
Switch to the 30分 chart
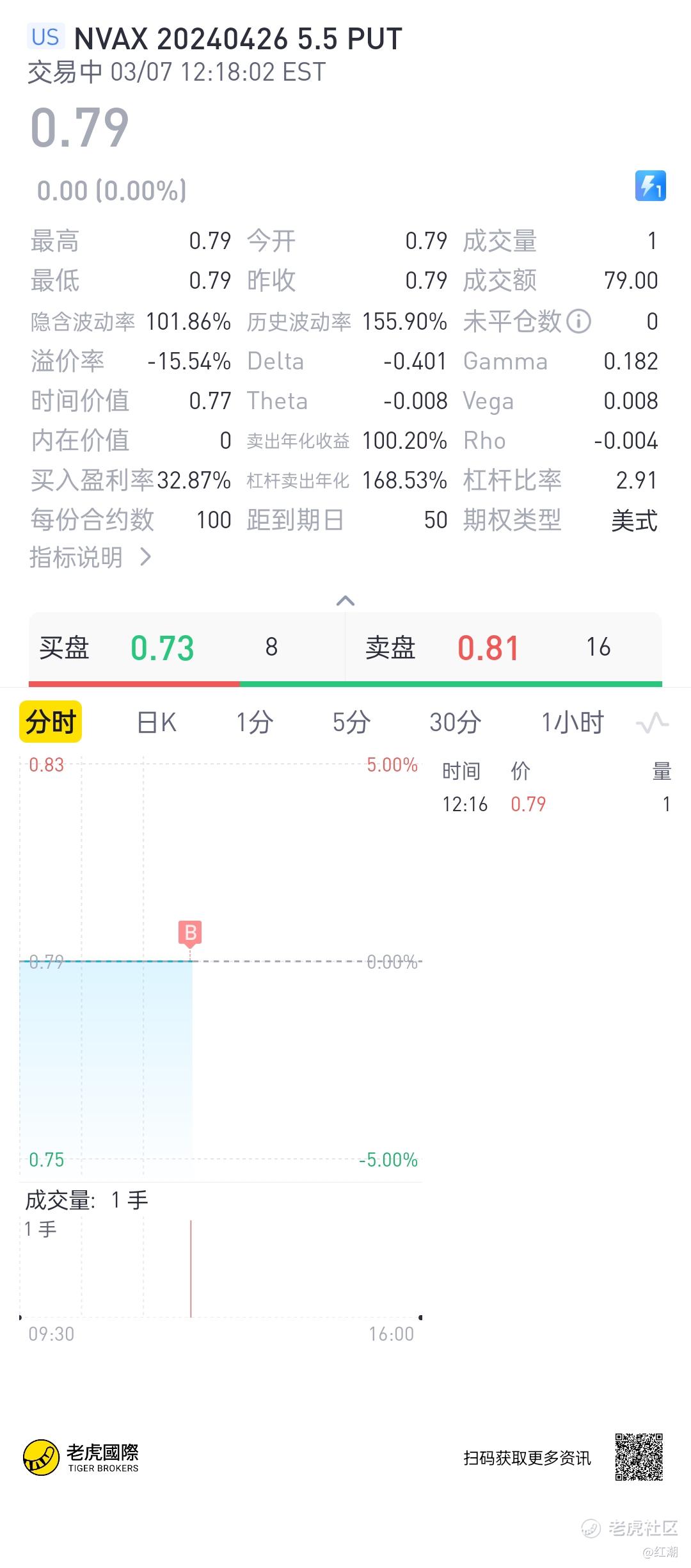click(x=455, y=723)
